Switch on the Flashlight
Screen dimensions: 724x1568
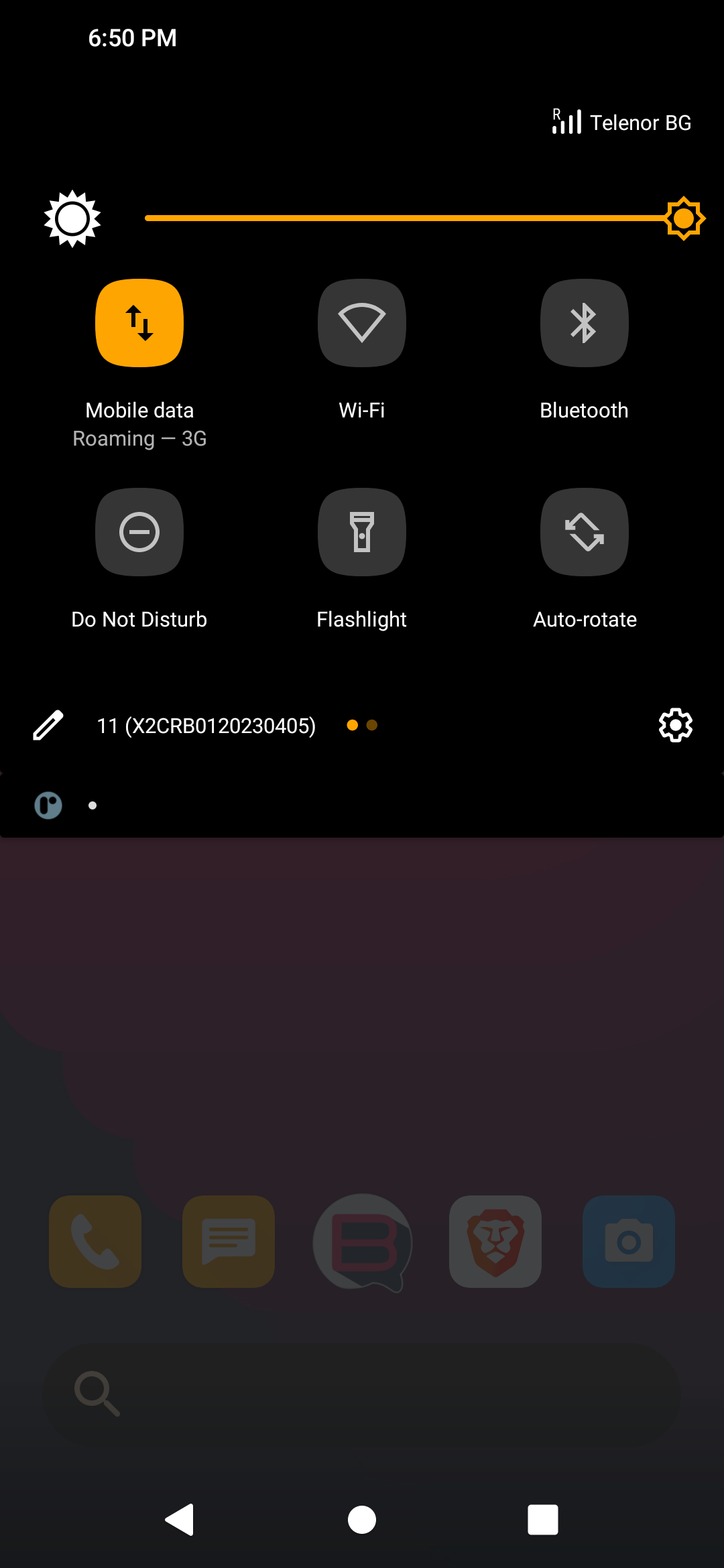[362, 532]
